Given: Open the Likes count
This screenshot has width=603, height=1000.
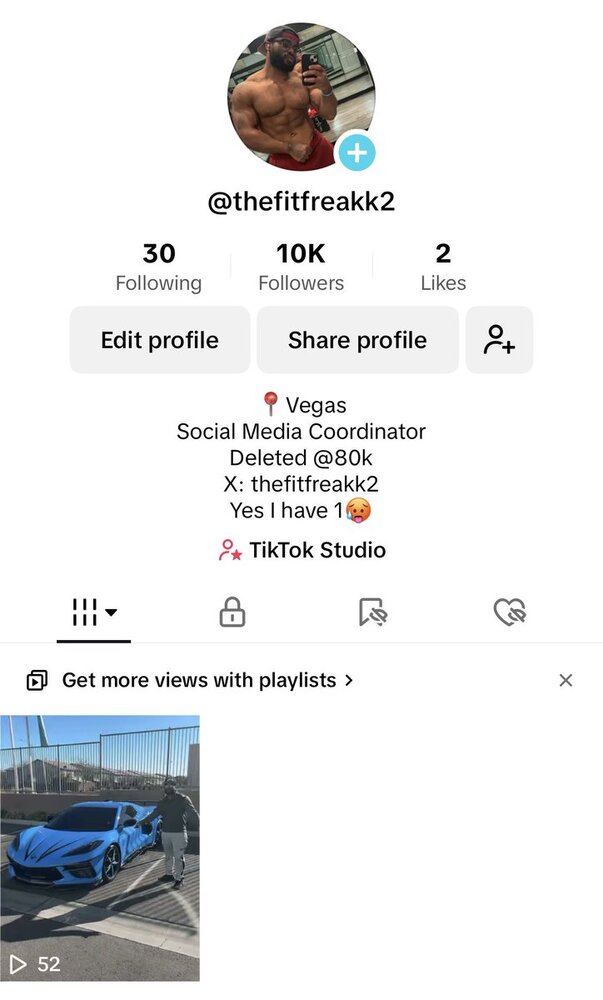Looking at the screenshot, I should (443, 267).
